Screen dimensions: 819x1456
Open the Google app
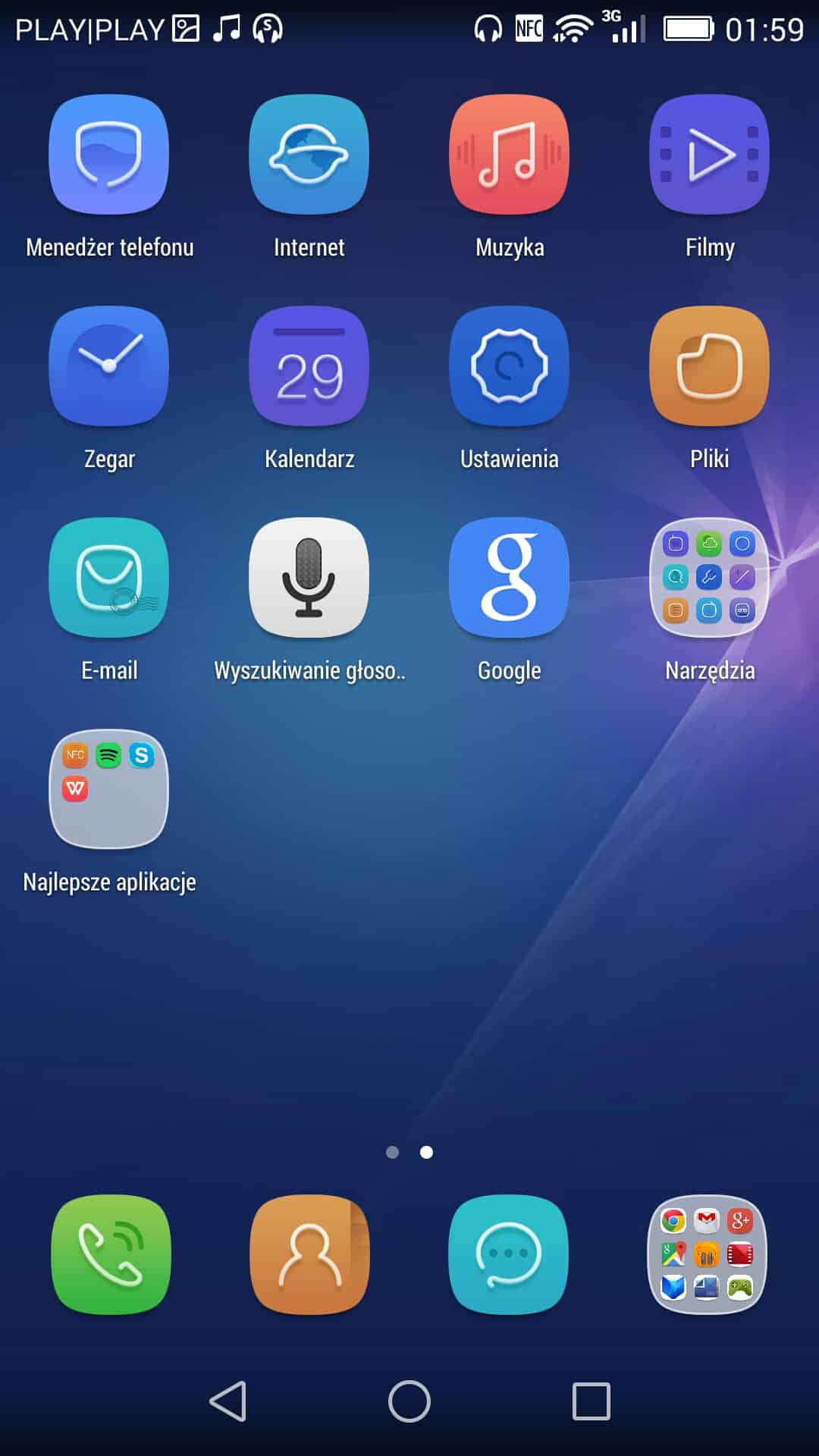click(510, 578)
